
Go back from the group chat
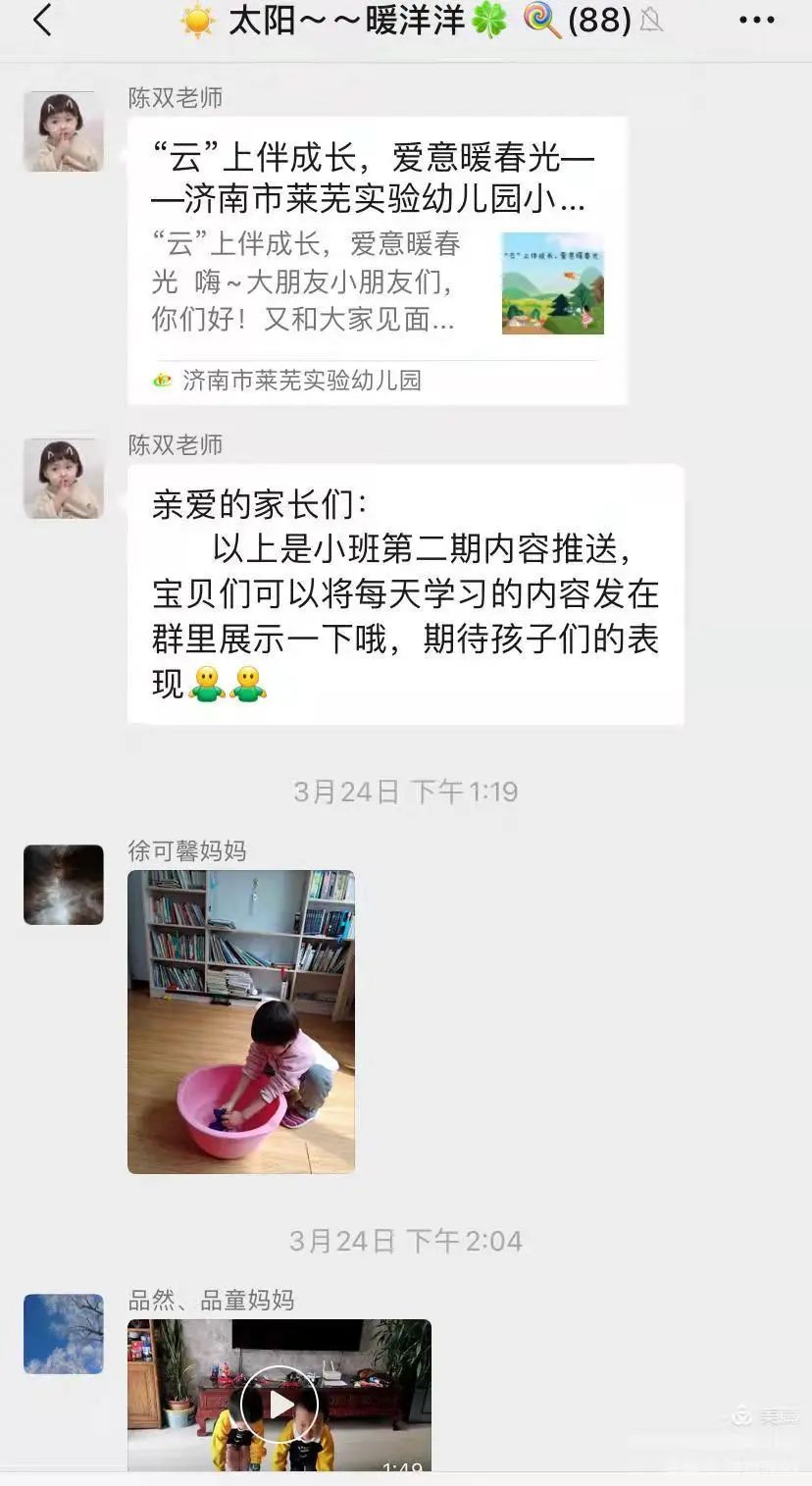(x=41, y=20)
